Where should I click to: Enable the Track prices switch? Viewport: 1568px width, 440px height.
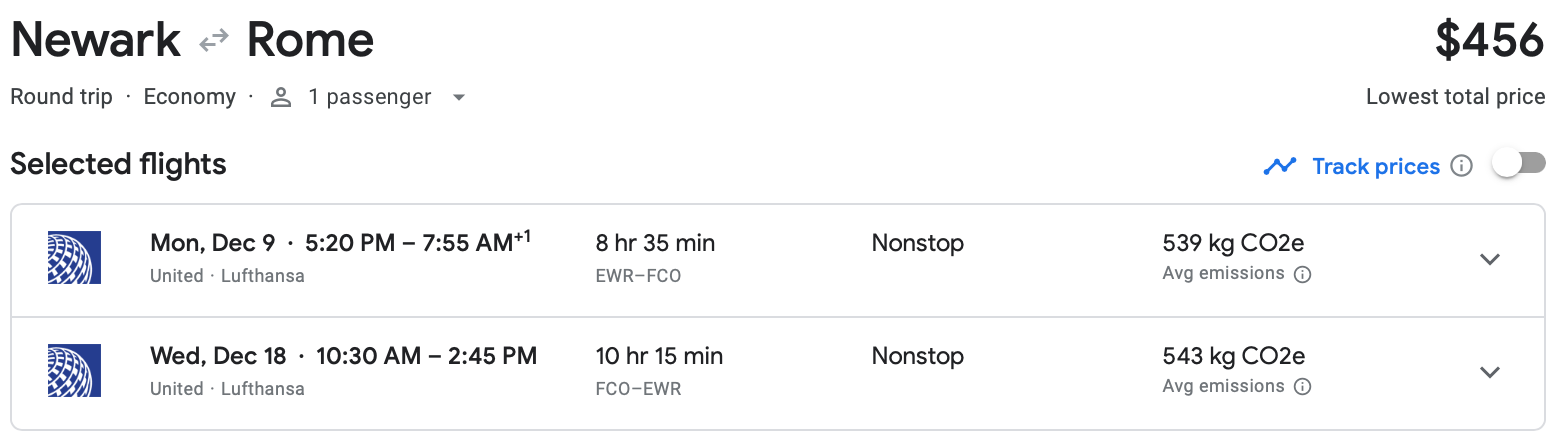tap(1518, 164)
